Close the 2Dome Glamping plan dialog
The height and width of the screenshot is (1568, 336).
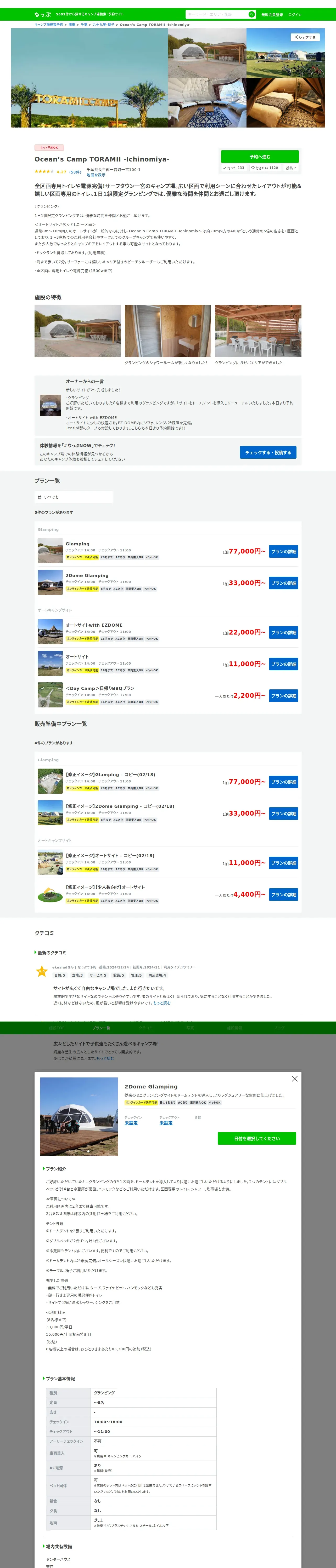pyautogui.click(x=295, y=1079)
